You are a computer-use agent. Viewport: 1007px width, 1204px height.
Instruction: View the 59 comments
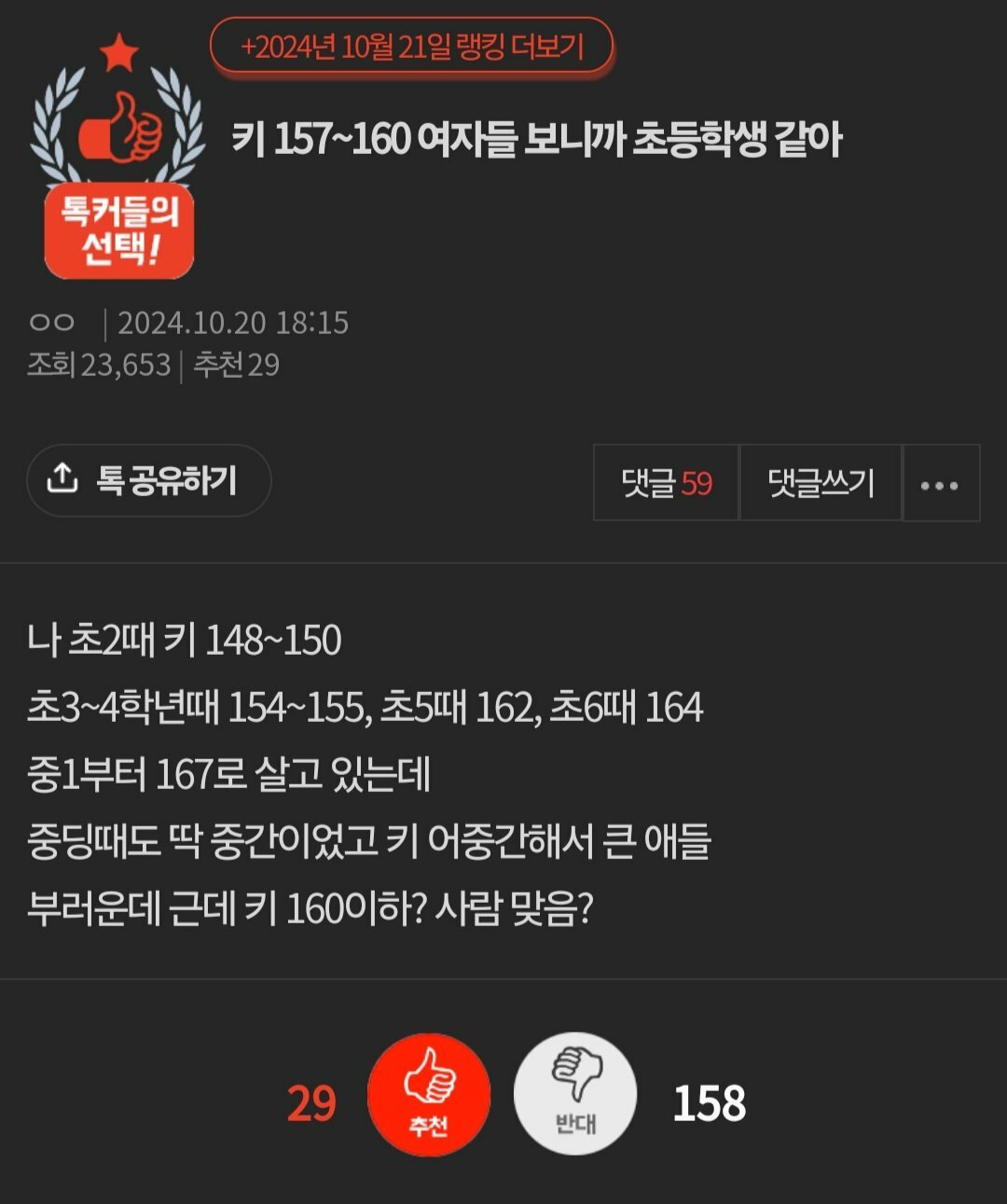click(x=666, y=483)
